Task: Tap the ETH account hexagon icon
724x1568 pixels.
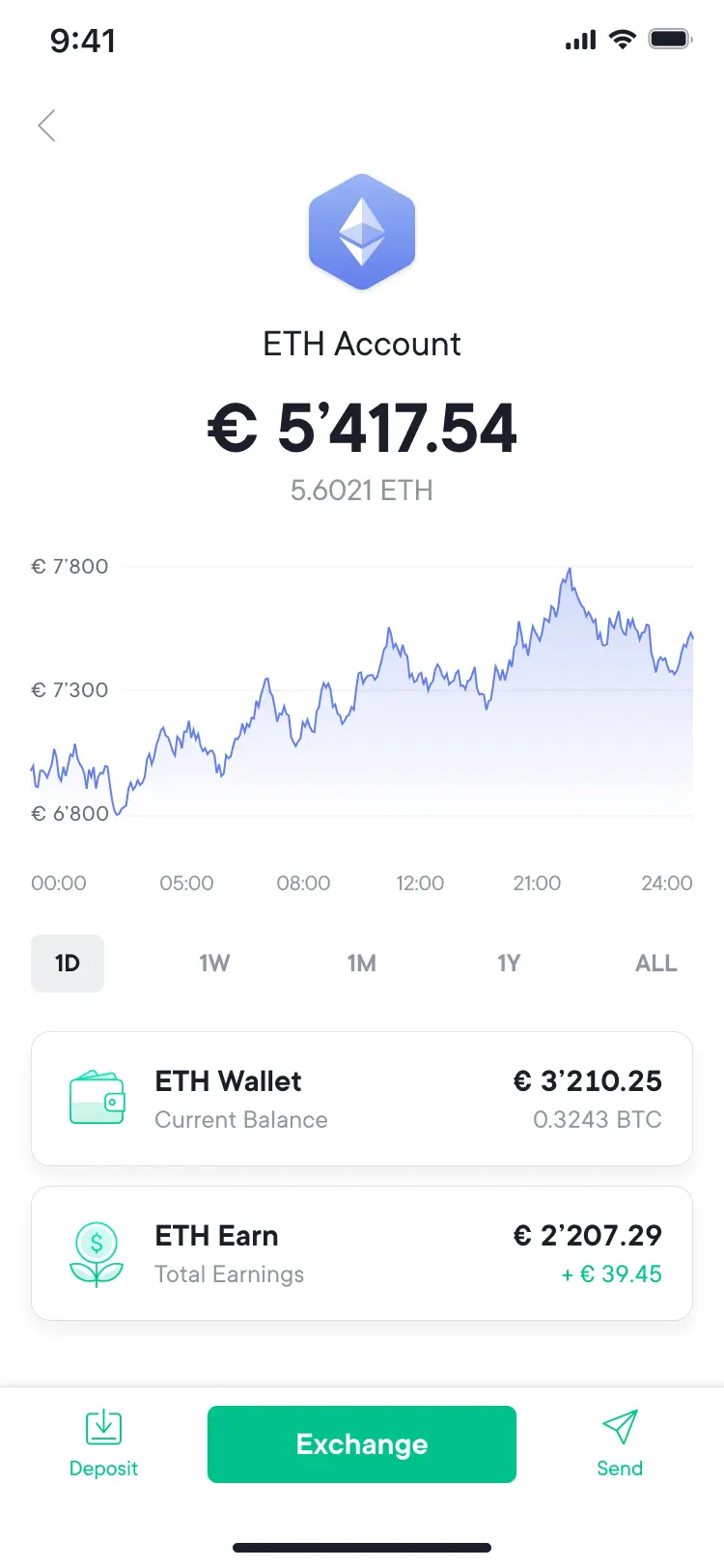Action: 362,232
